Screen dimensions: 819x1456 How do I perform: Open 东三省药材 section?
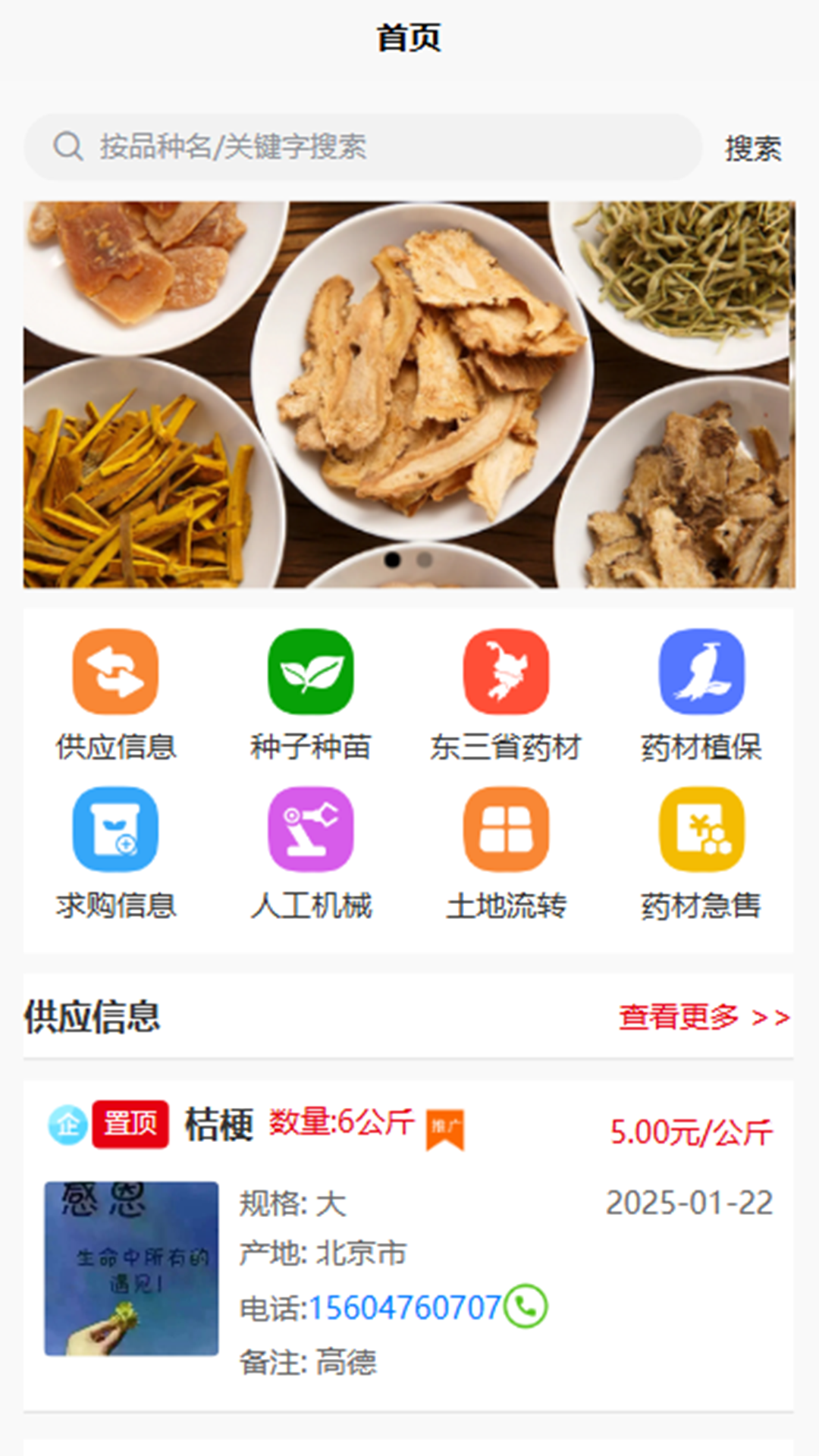pyautogui.click(x=506, y=673)
